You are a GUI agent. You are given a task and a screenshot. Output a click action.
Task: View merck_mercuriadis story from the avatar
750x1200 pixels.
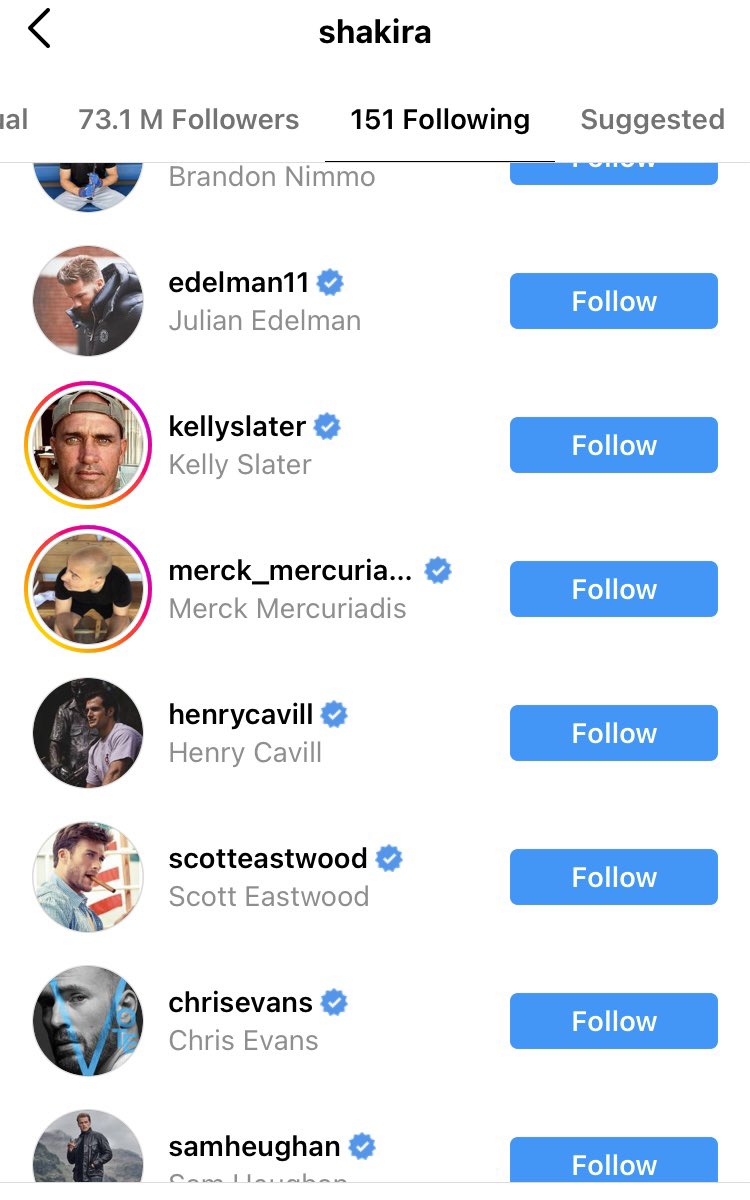pyautogui.click(x=88, y=589)
